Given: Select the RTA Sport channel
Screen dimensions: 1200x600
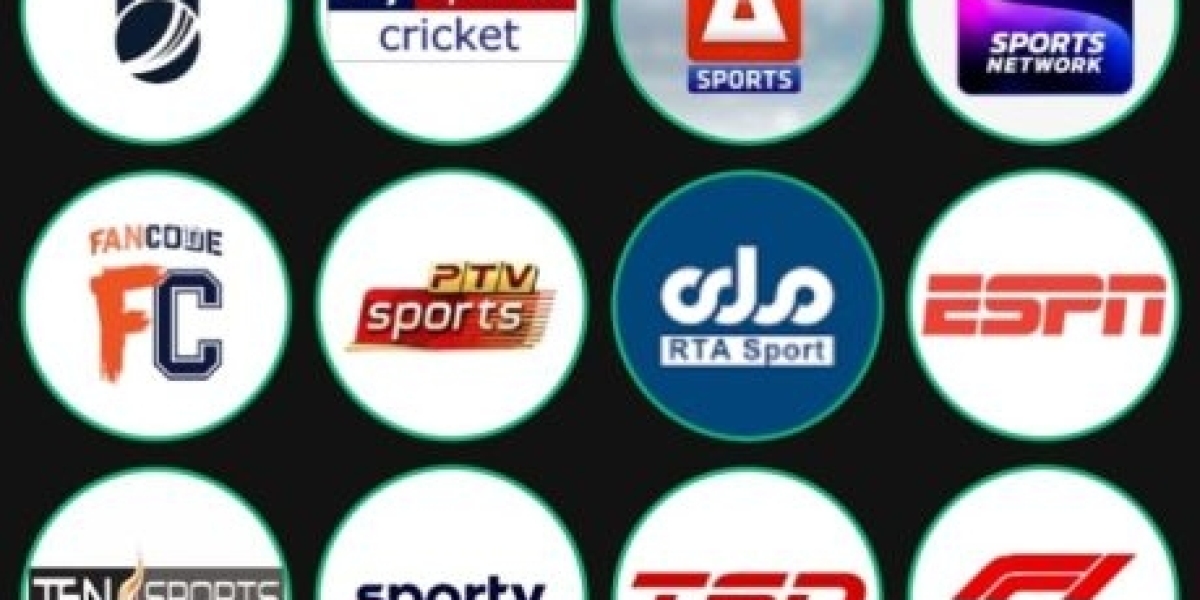Looking at the screenshot, I should point(747,305).
